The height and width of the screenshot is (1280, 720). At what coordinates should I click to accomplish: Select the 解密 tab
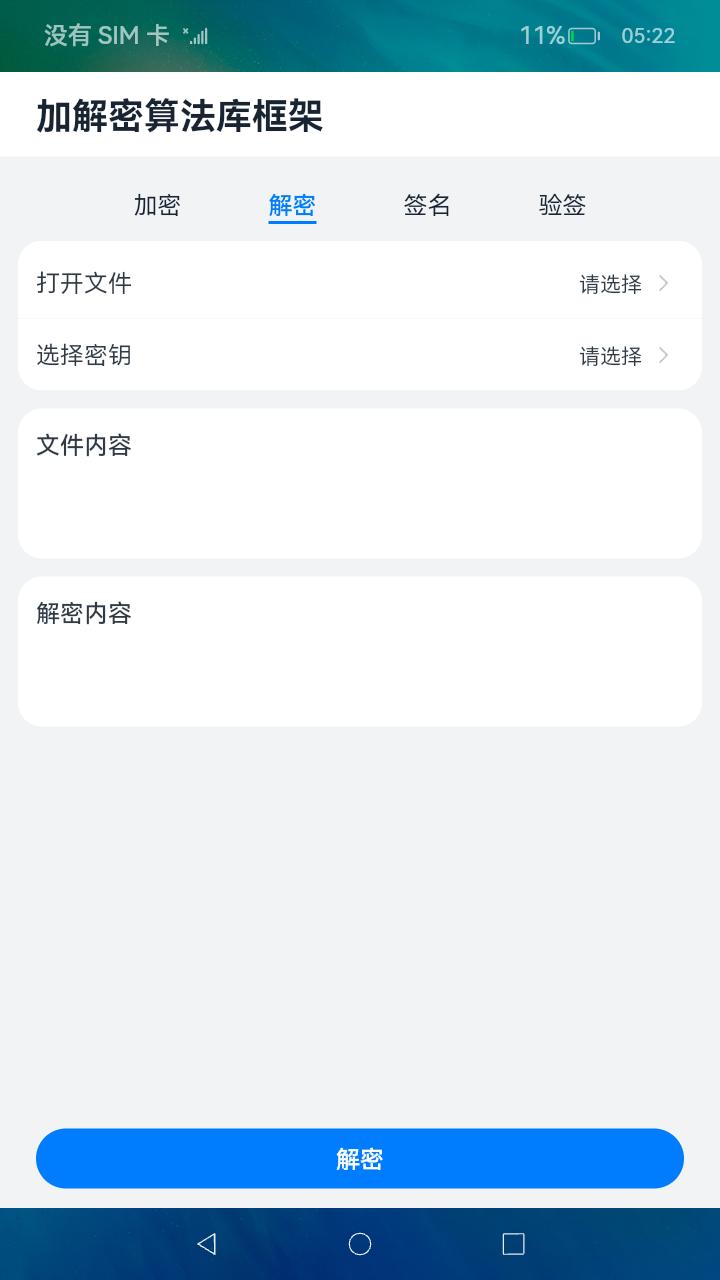pos(292,205)
